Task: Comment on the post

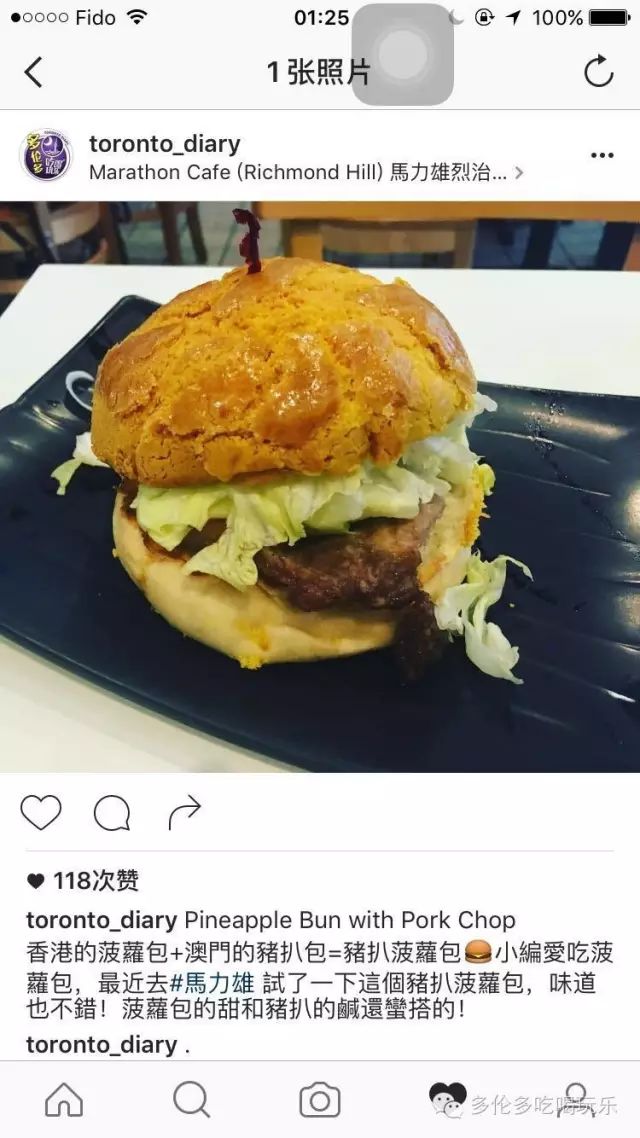Action: 112,813
